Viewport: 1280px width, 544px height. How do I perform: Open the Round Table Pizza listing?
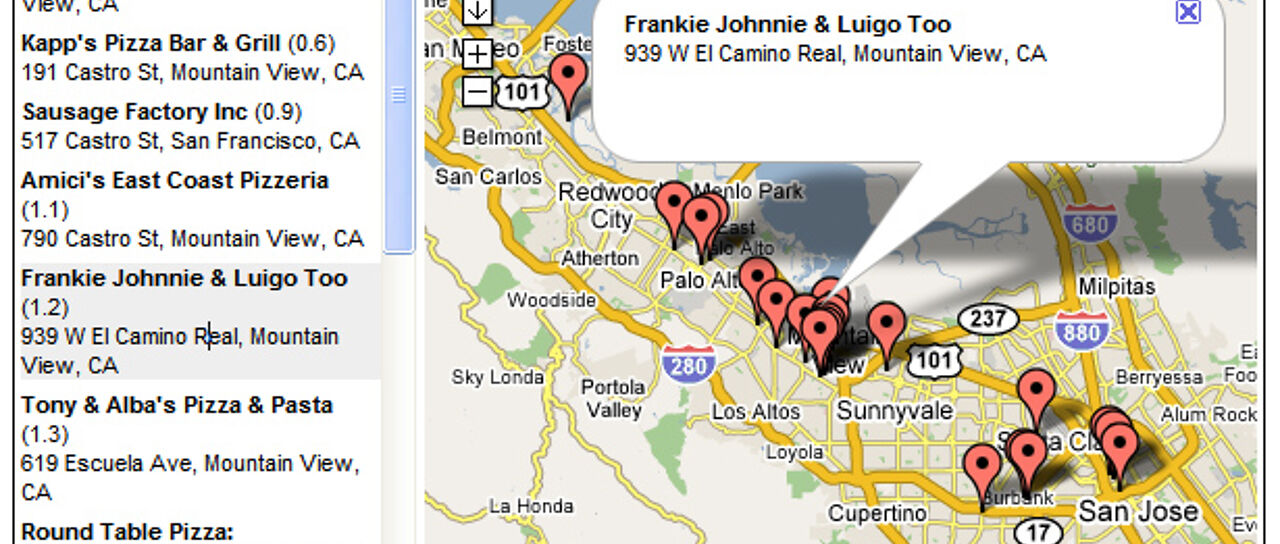point(127,531)
